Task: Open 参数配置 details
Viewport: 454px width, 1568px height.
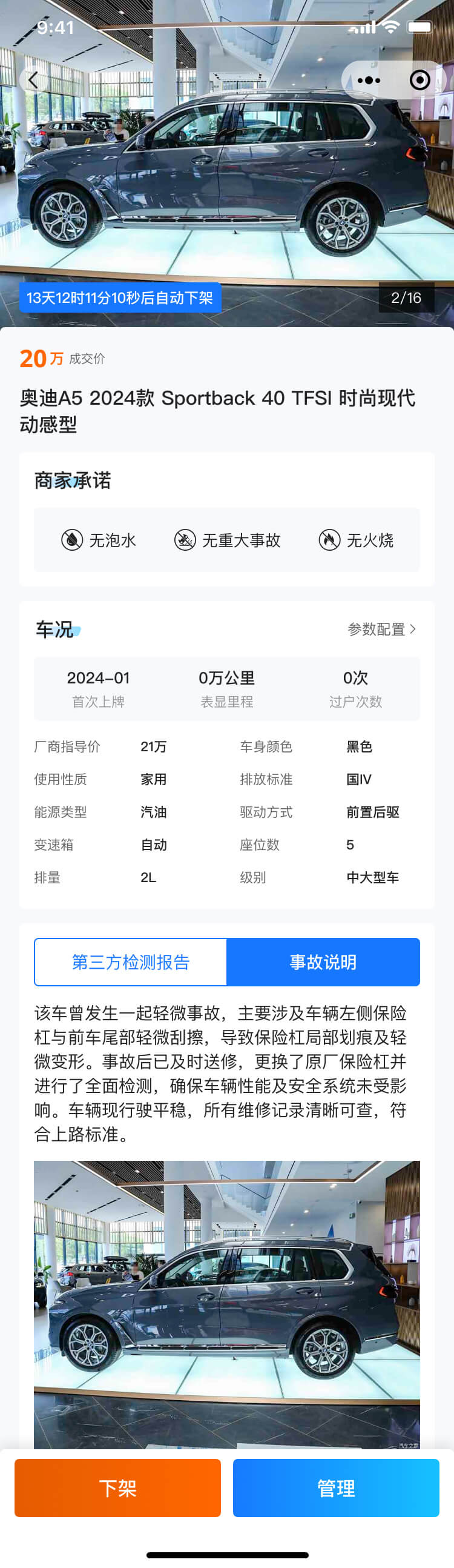Action: (381, 629)
